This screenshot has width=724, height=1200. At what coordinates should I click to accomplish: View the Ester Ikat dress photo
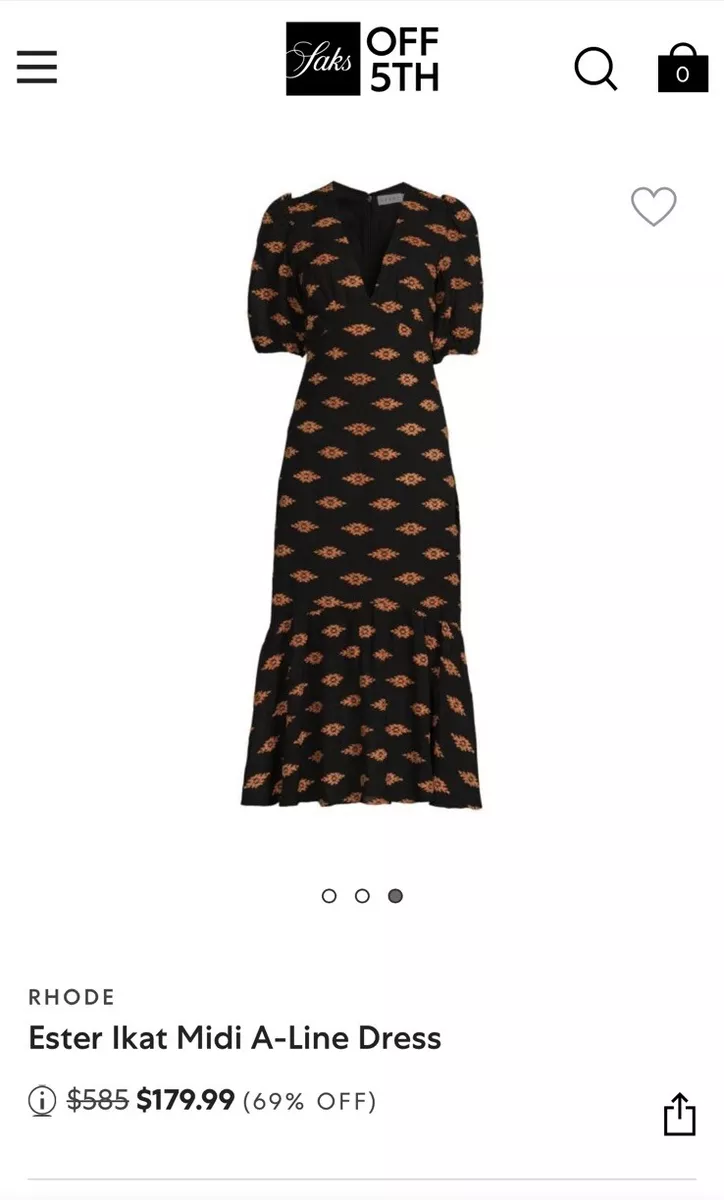point(362,495)
